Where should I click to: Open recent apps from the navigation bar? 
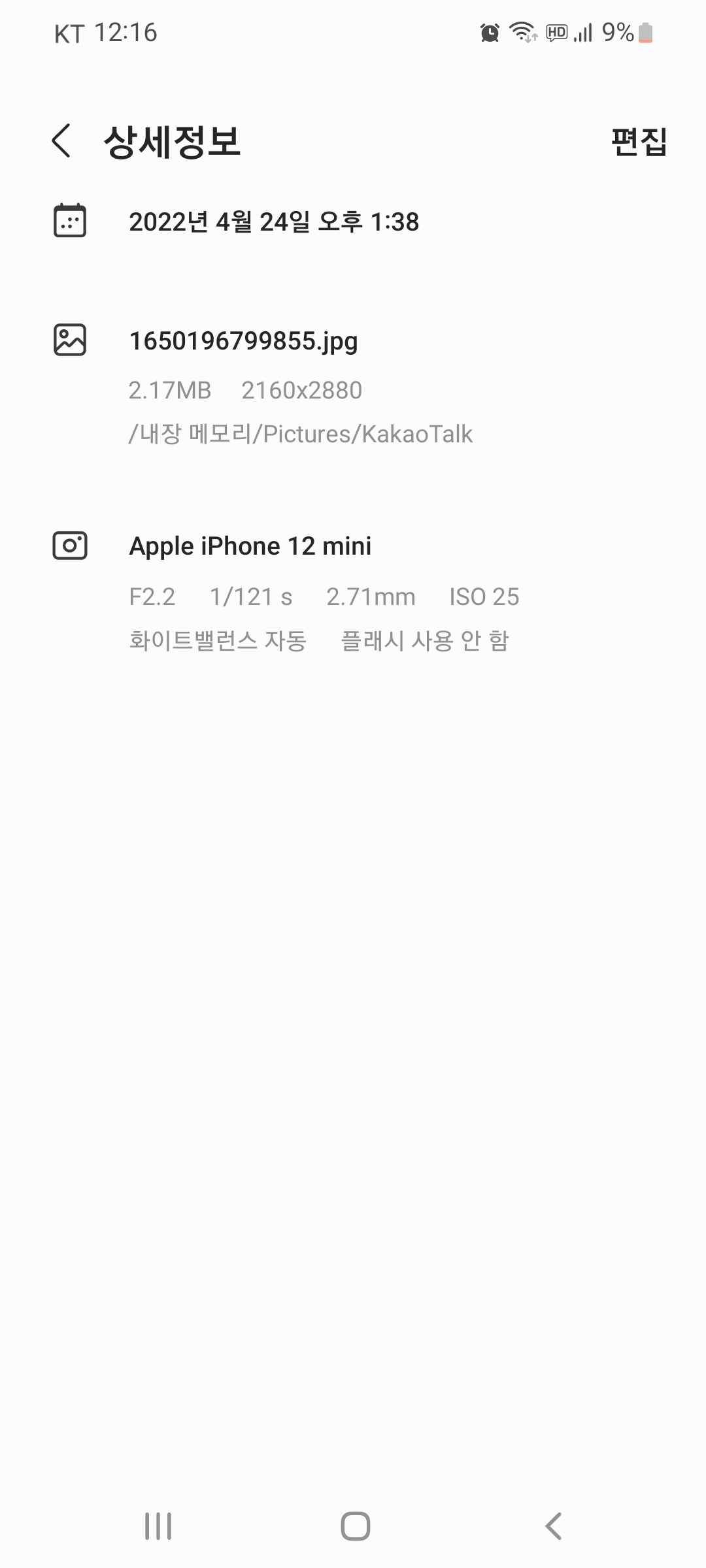[158, 1526]
